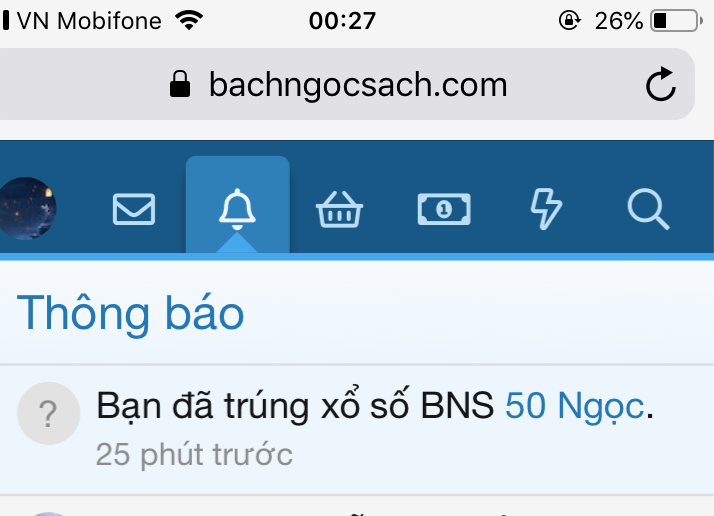Open the notifications bell

[x=238, y=209]
